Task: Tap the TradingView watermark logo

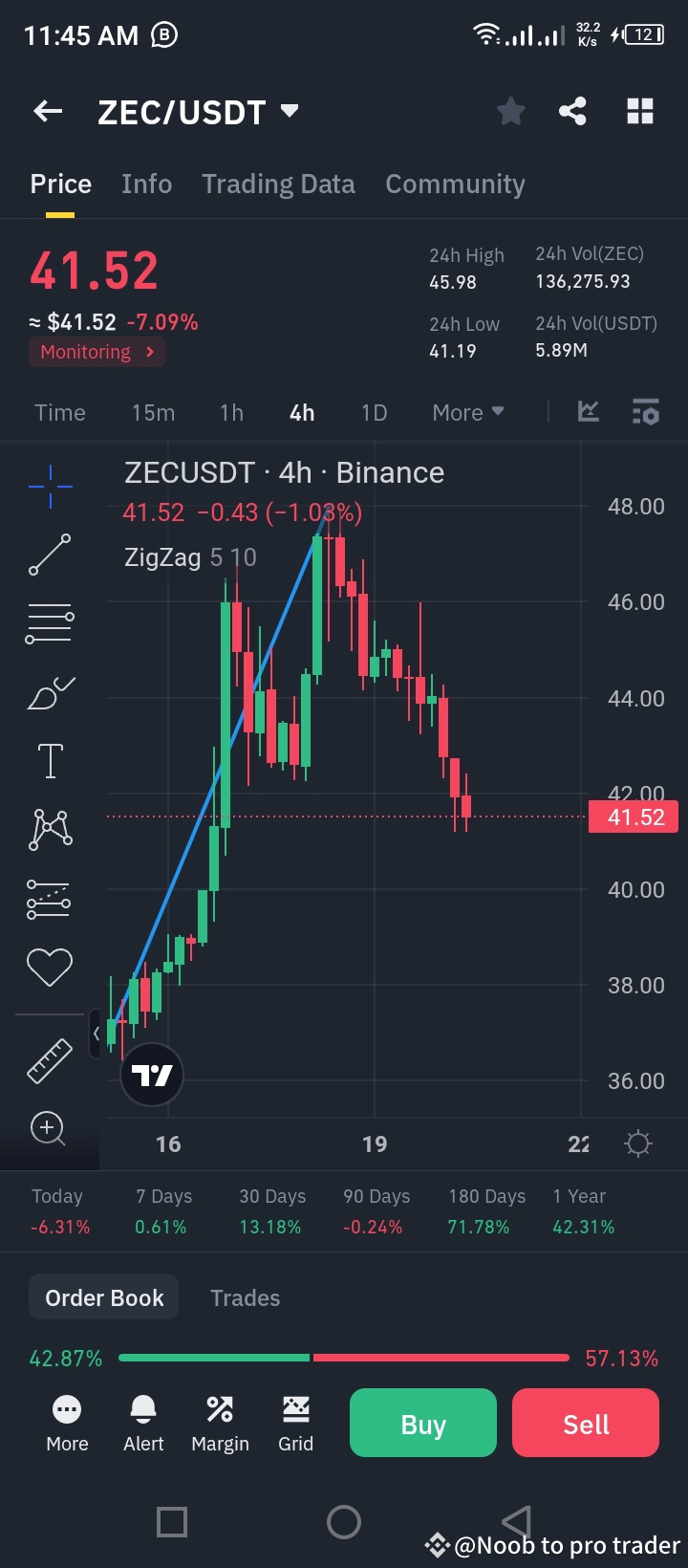Action: 152,1075
